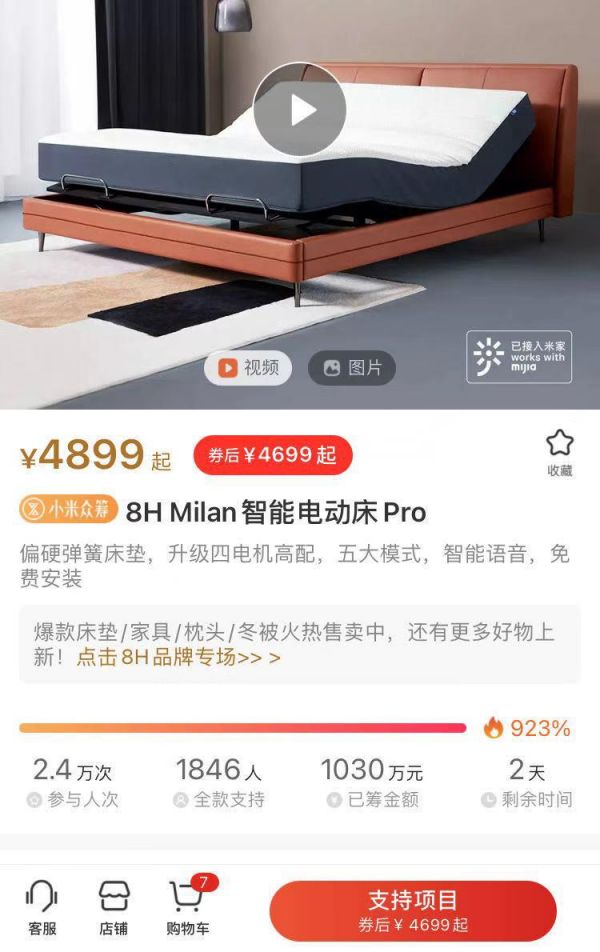Contact 客服 customer service

pyautogui.click(x=42, y=908)
